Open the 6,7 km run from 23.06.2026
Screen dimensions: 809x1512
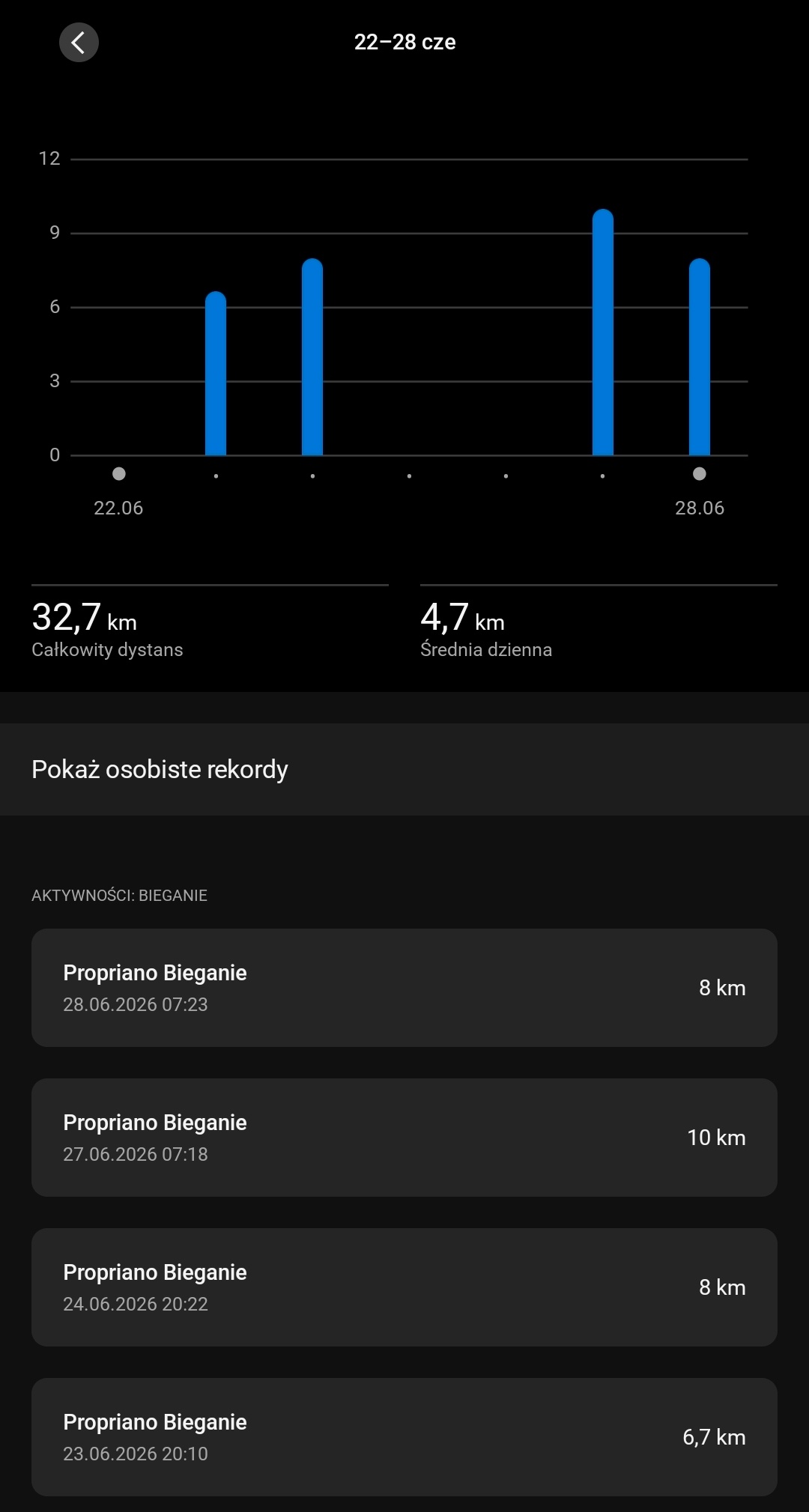404,1436
